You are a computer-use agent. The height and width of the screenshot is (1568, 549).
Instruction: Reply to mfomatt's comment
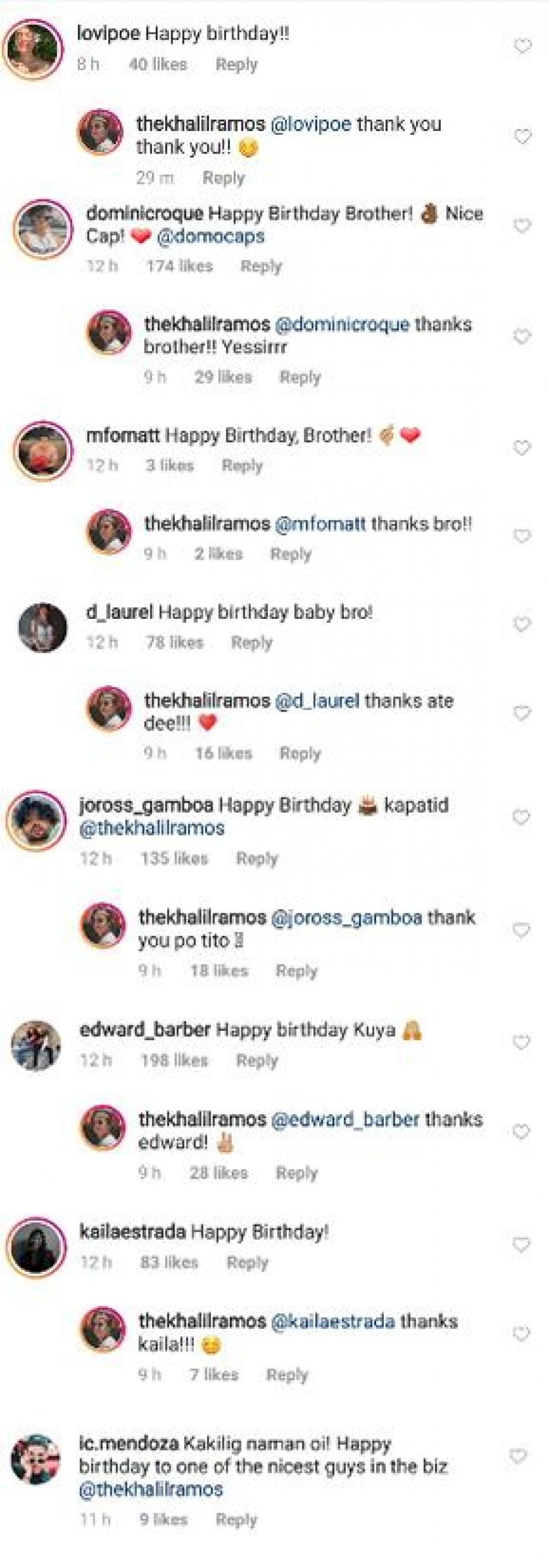coord(242,466)
